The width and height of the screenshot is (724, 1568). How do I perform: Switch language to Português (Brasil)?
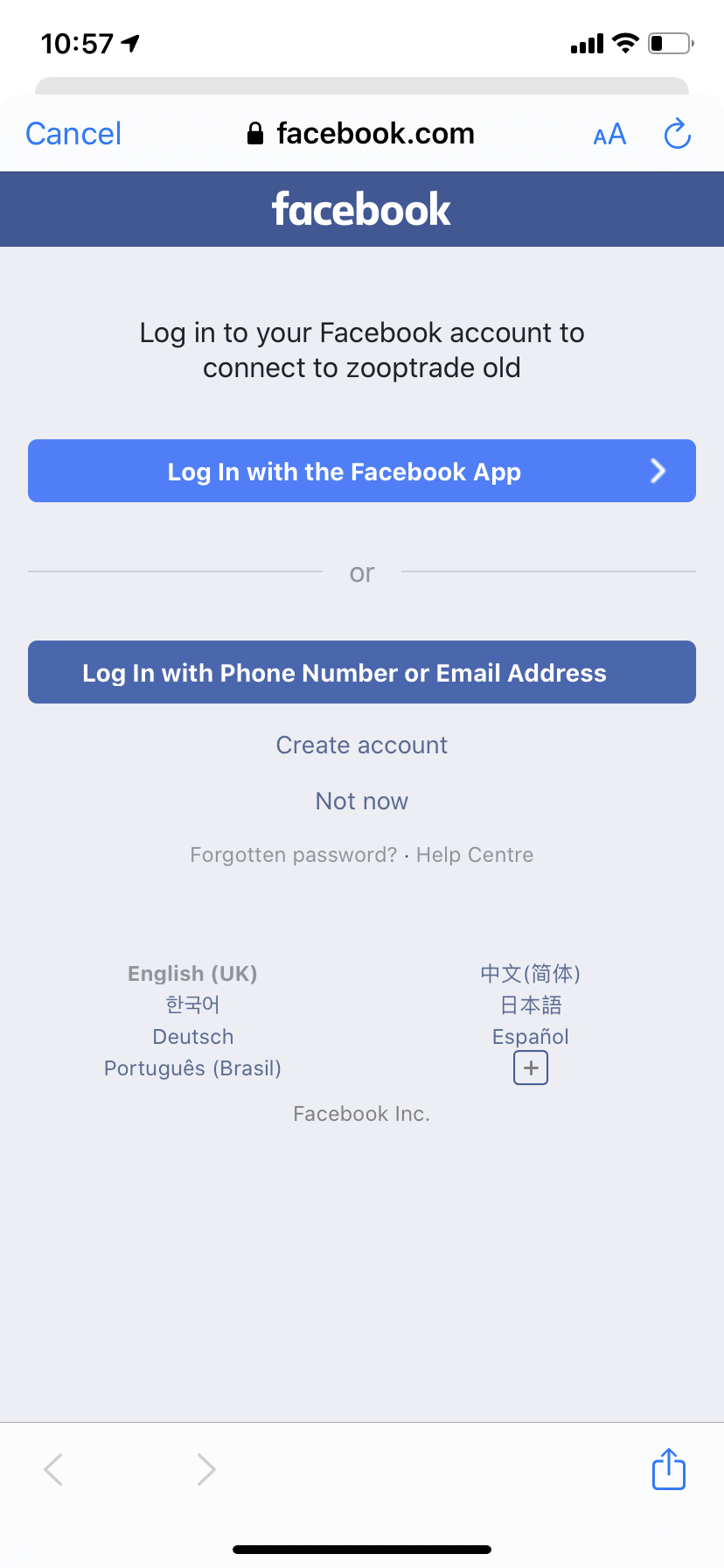pyautogui.click(x=192, y=1068)
